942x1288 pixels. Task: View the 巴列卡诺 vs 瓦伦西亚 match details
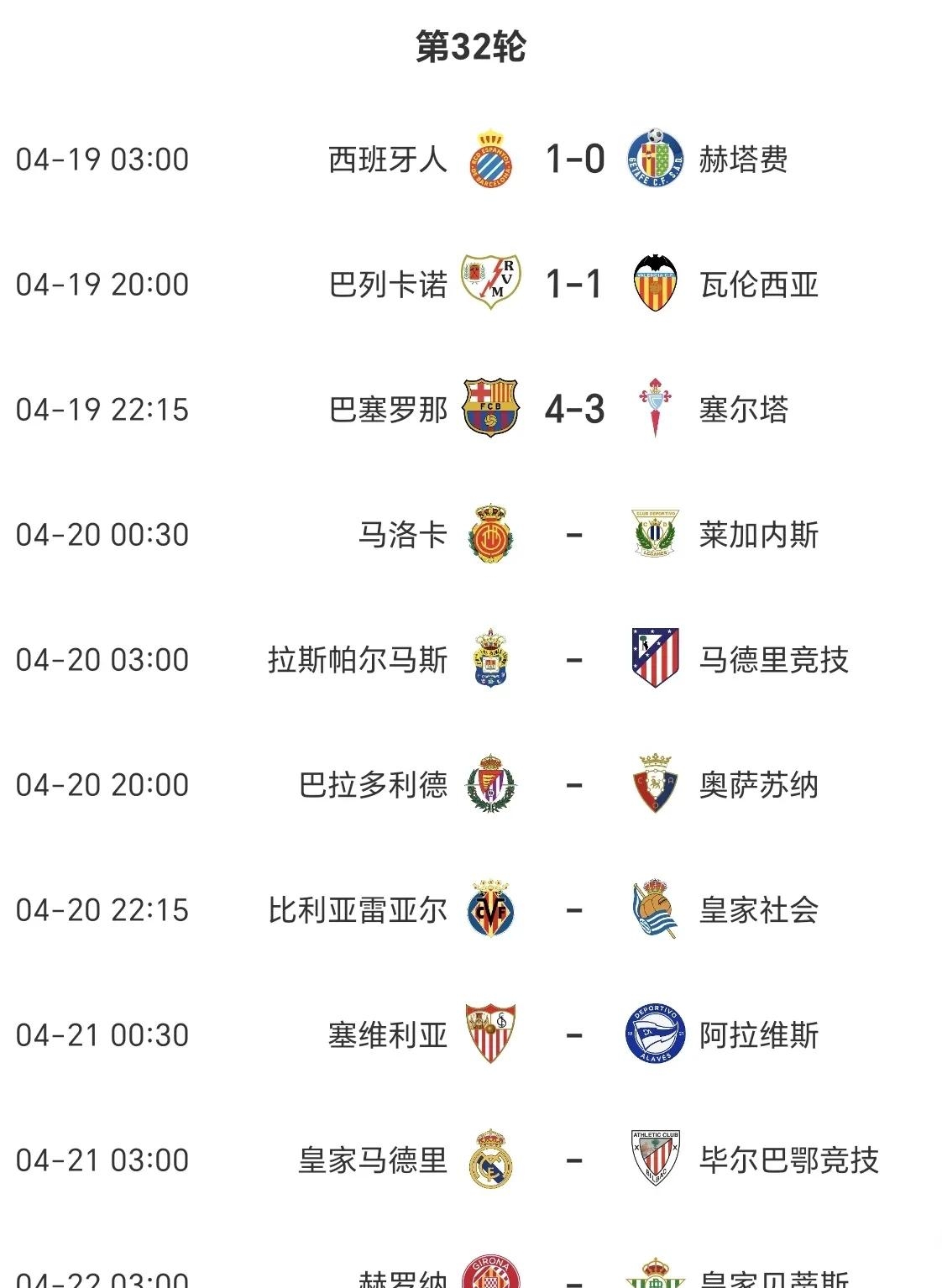pyautogui.click(x=574, y=284)
